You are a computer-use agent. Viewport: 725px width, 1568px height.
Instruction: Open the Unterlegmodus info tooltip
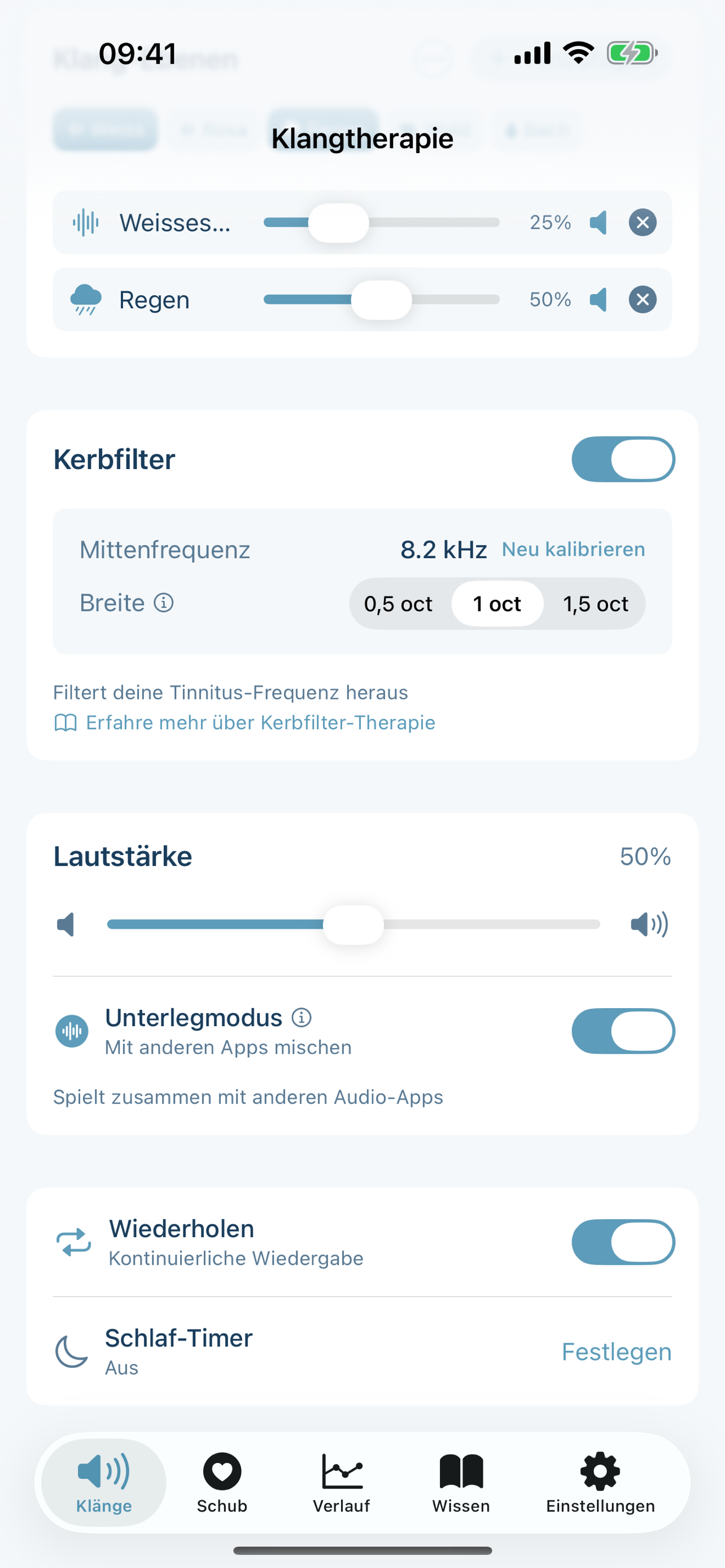(302, 1018)
